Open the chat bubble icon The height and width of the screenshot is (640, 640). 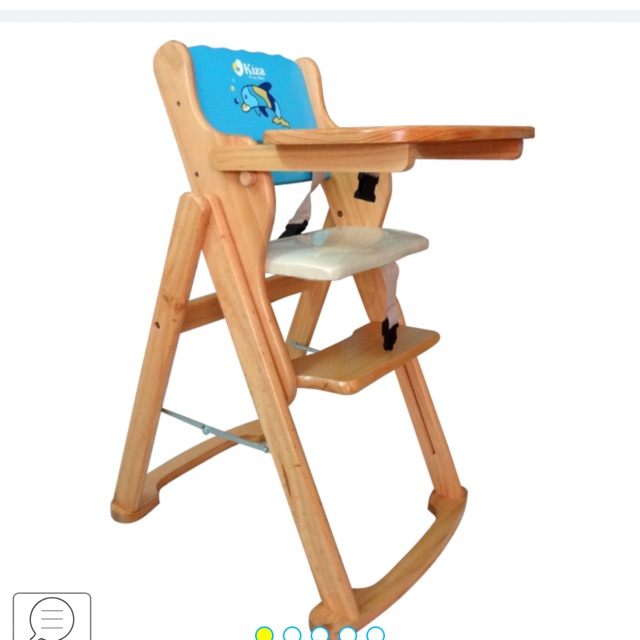(51, 617)
